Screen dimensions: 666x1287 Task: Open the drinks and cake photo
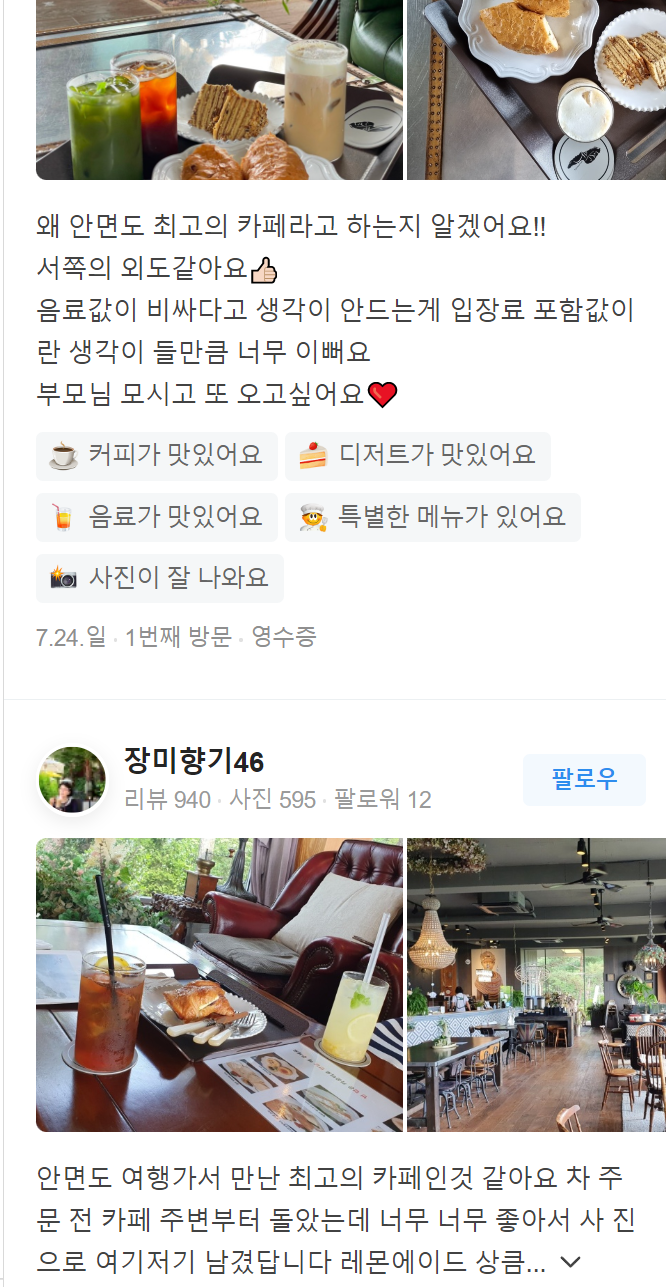(x=219, y=90)
